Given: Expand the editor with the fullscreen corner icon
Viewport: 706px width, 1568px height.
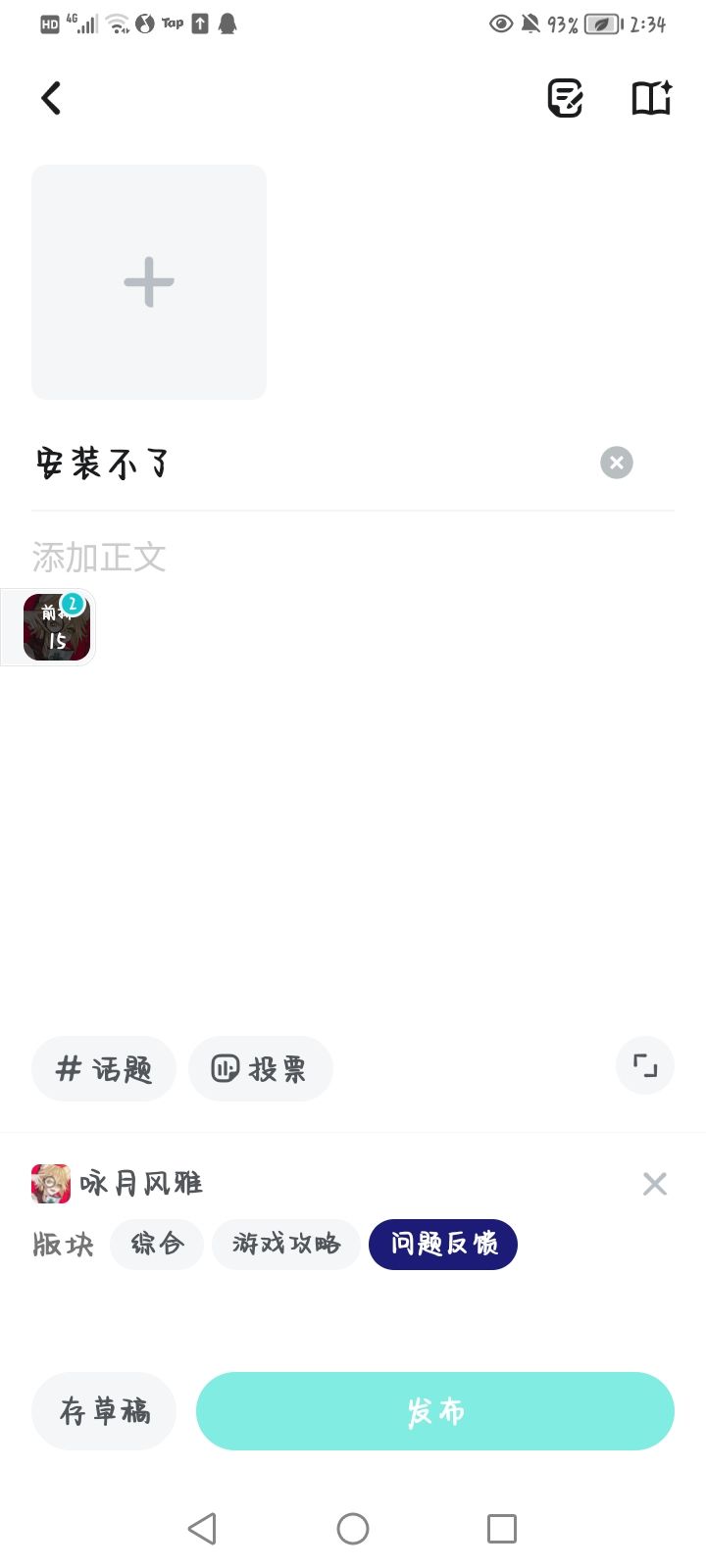Looking at the screenshot, I should (644, 1065).
